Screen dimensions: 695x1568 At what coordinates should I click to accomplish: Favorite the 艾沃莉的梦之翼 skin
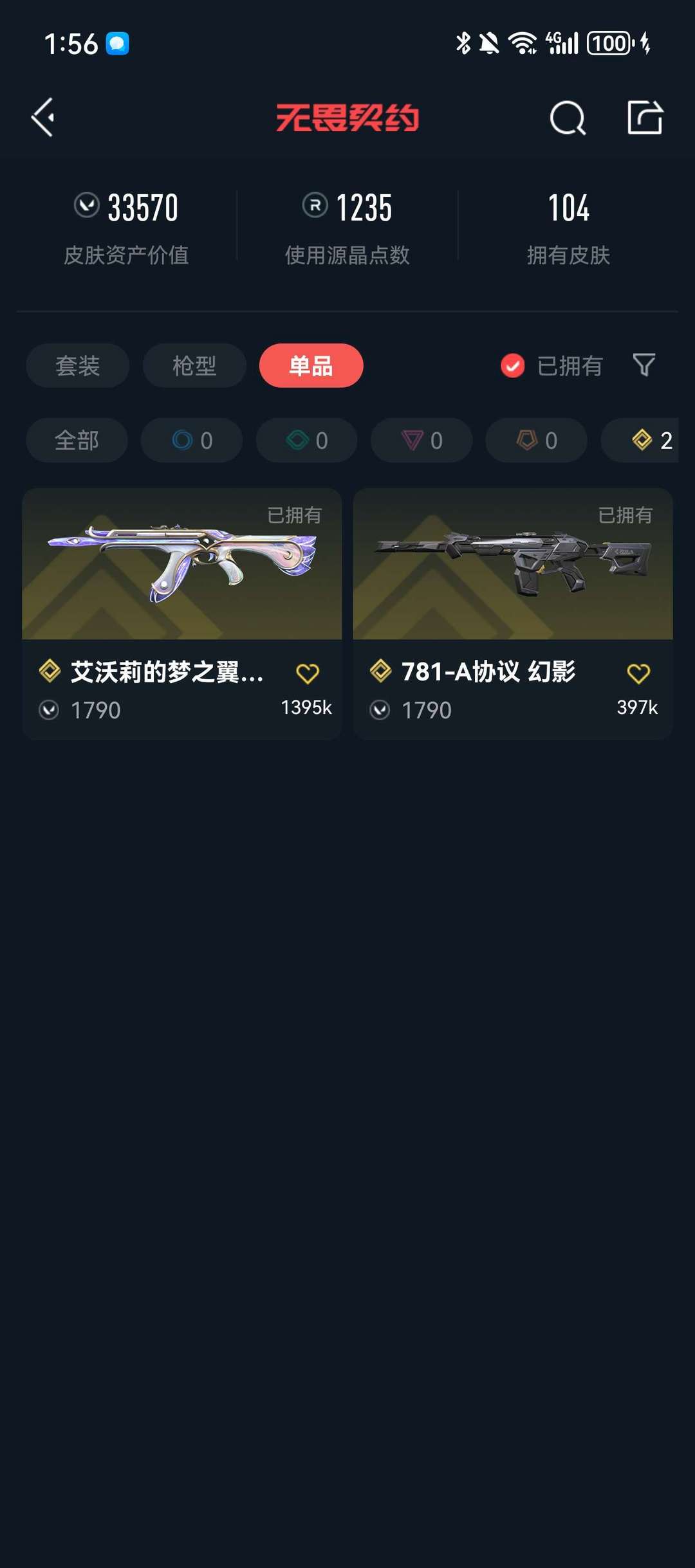click(x=308, y=673)
